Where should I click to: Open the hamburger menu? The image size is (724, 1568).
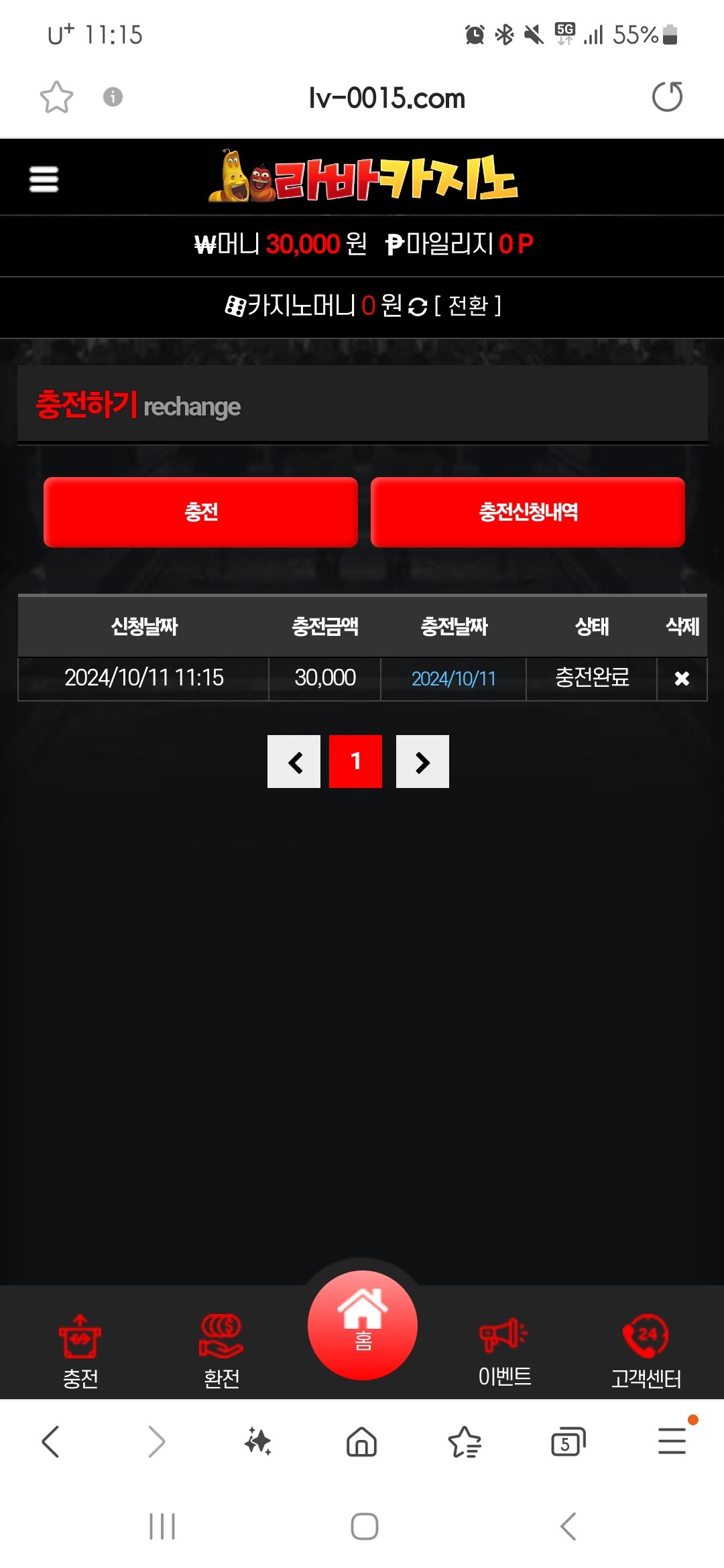click(x=44, y=179)
